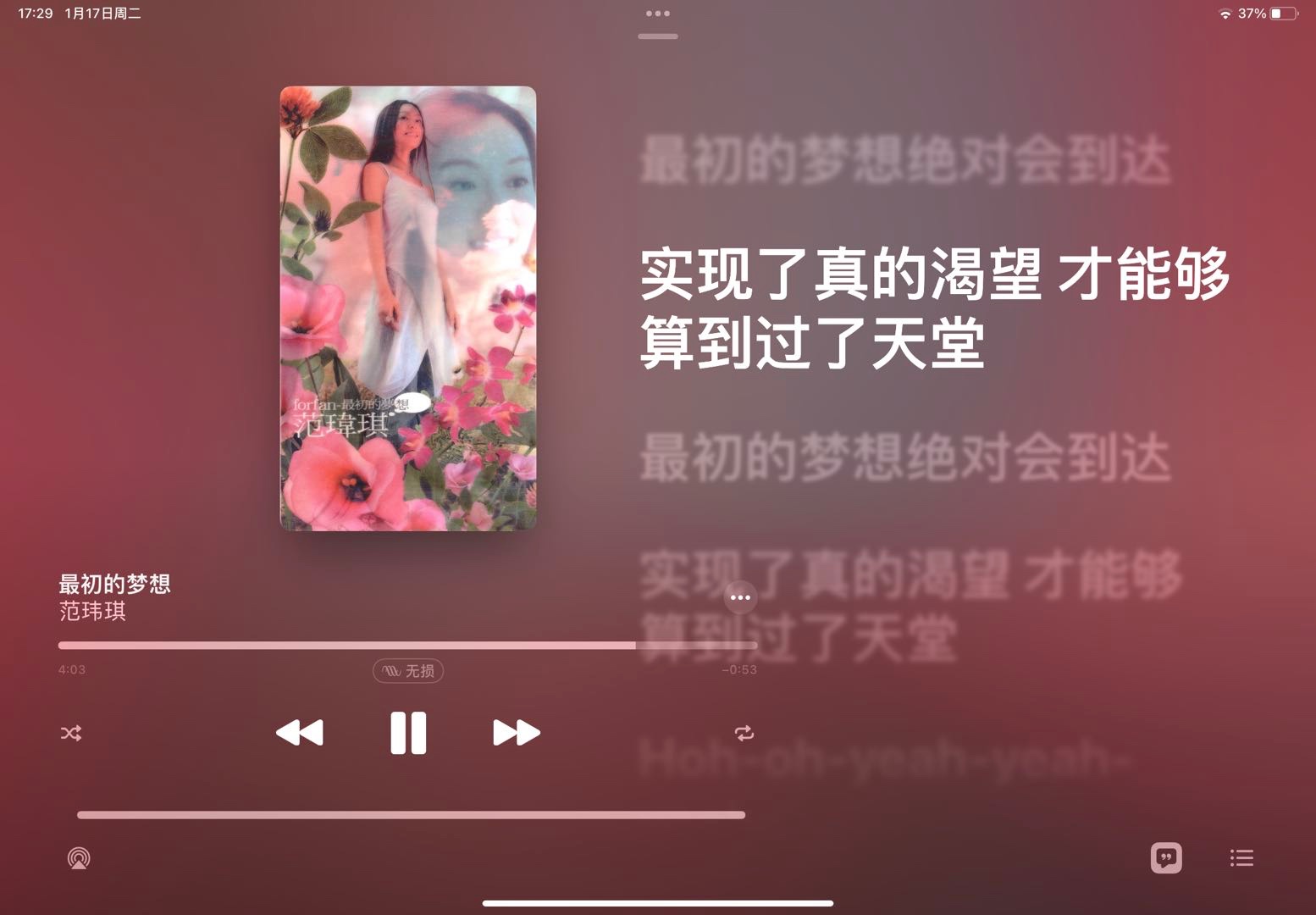Toggle repeat mode
Viewport: 1316px width, 915px height.
click(x=744, y=733)
